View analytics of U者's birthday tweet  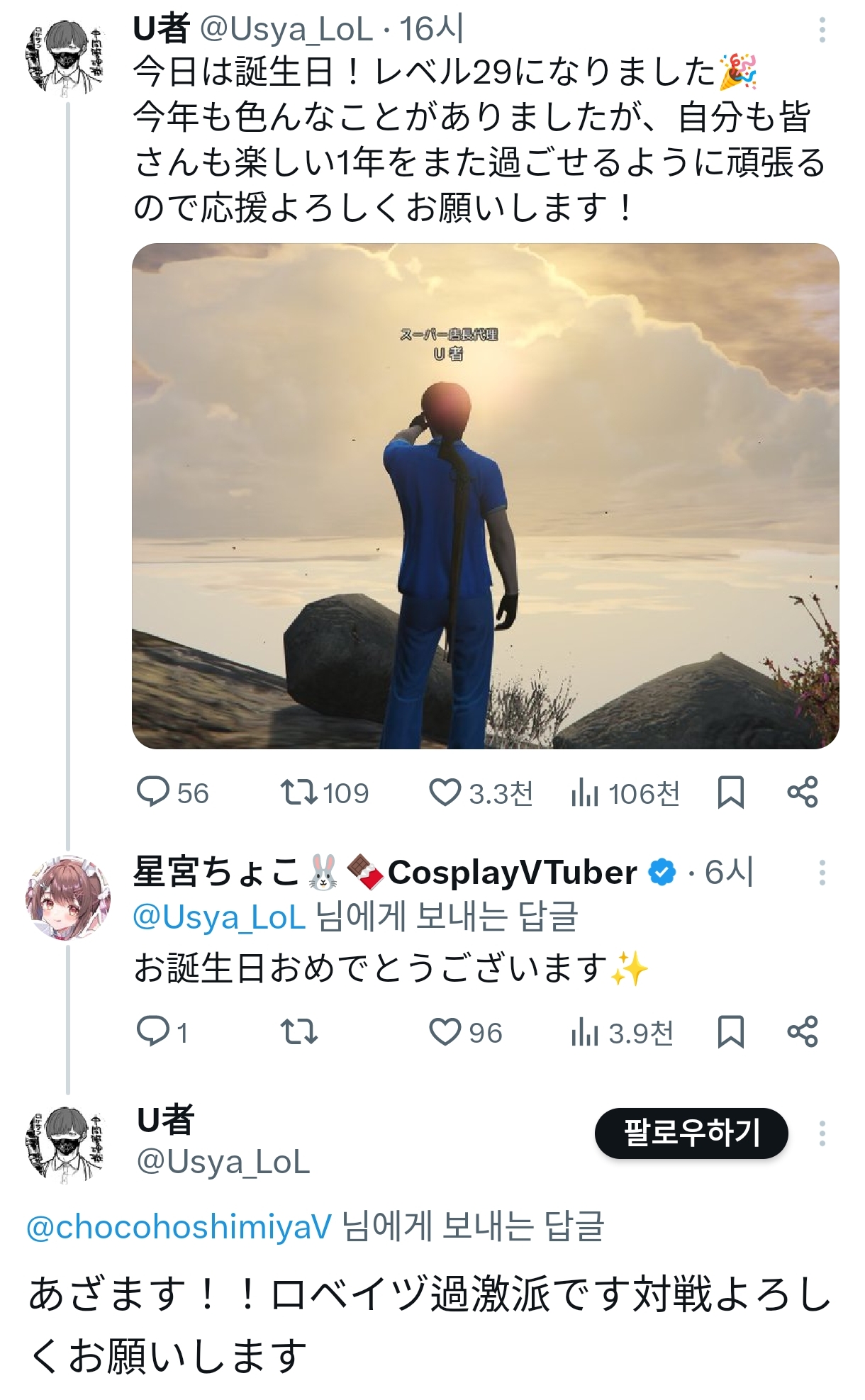pos(585,793)
